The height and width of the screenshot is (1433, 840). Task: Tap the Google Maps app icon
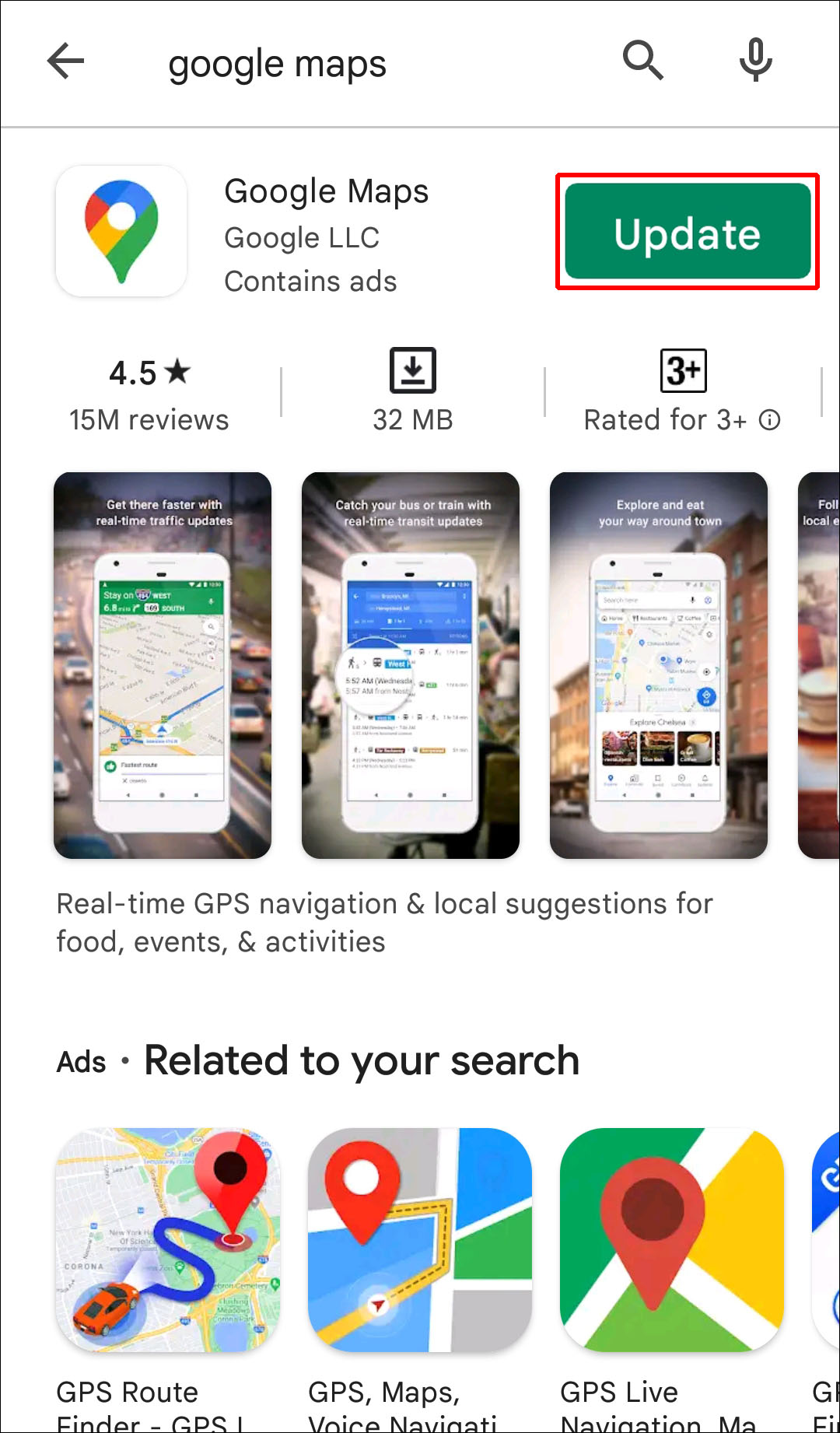[x=121, y=231]
